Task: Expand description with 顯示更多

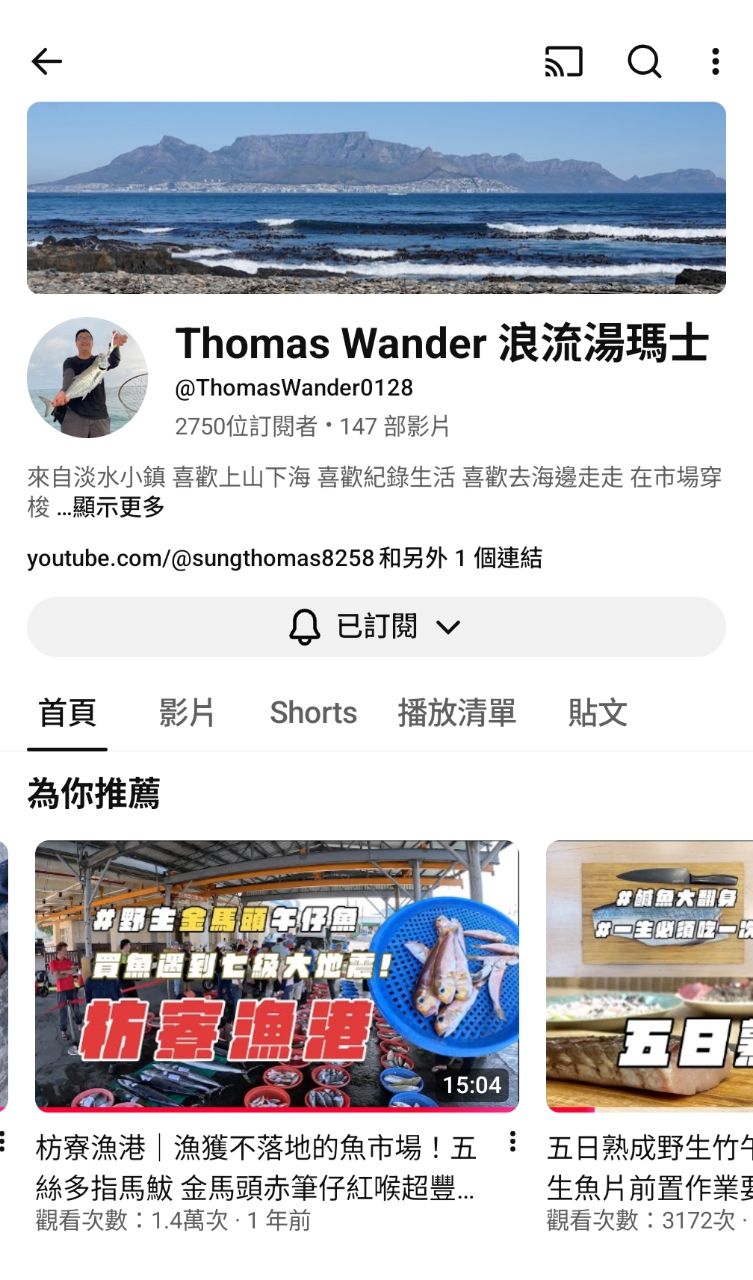Action: [118, 507]
